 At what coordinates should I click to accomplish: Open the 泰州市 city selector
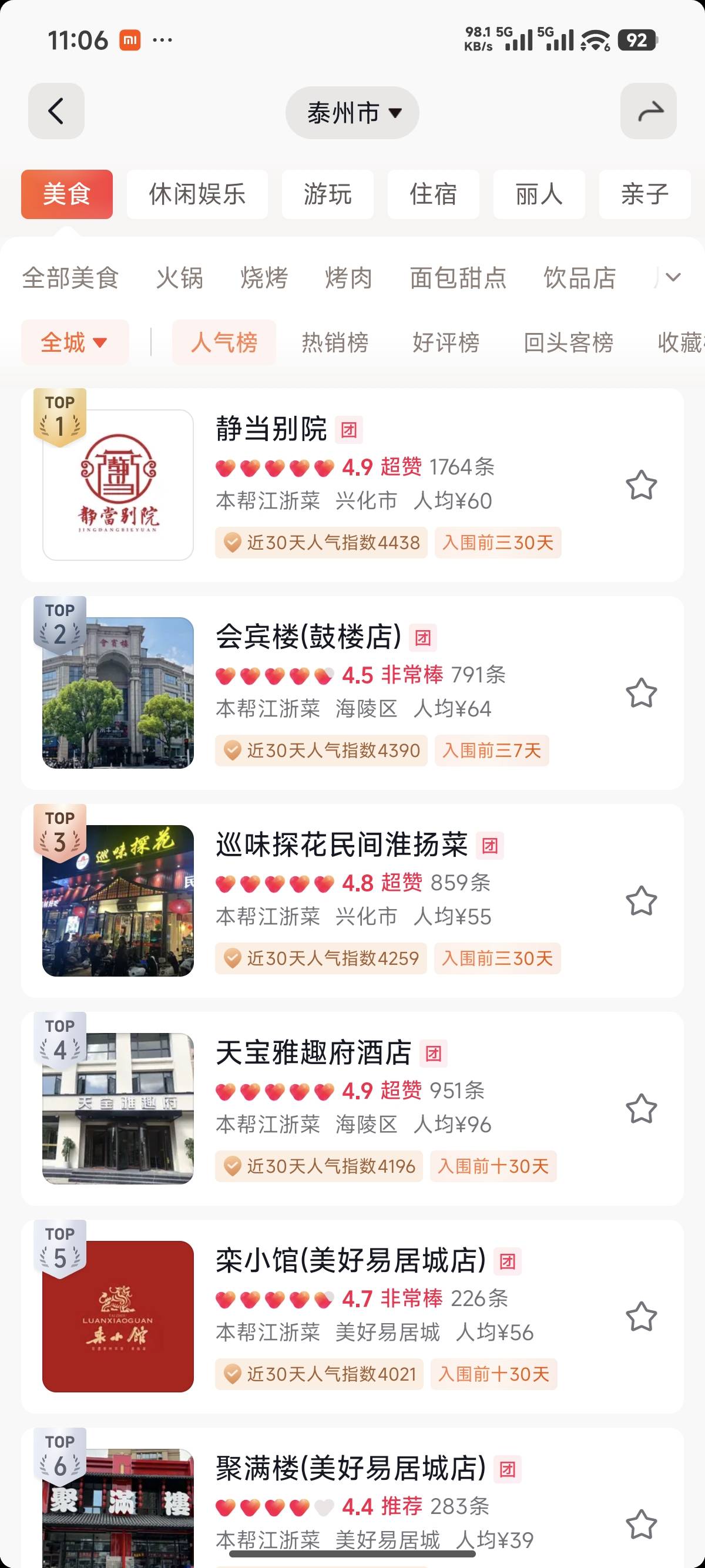(x=352, y=113)
